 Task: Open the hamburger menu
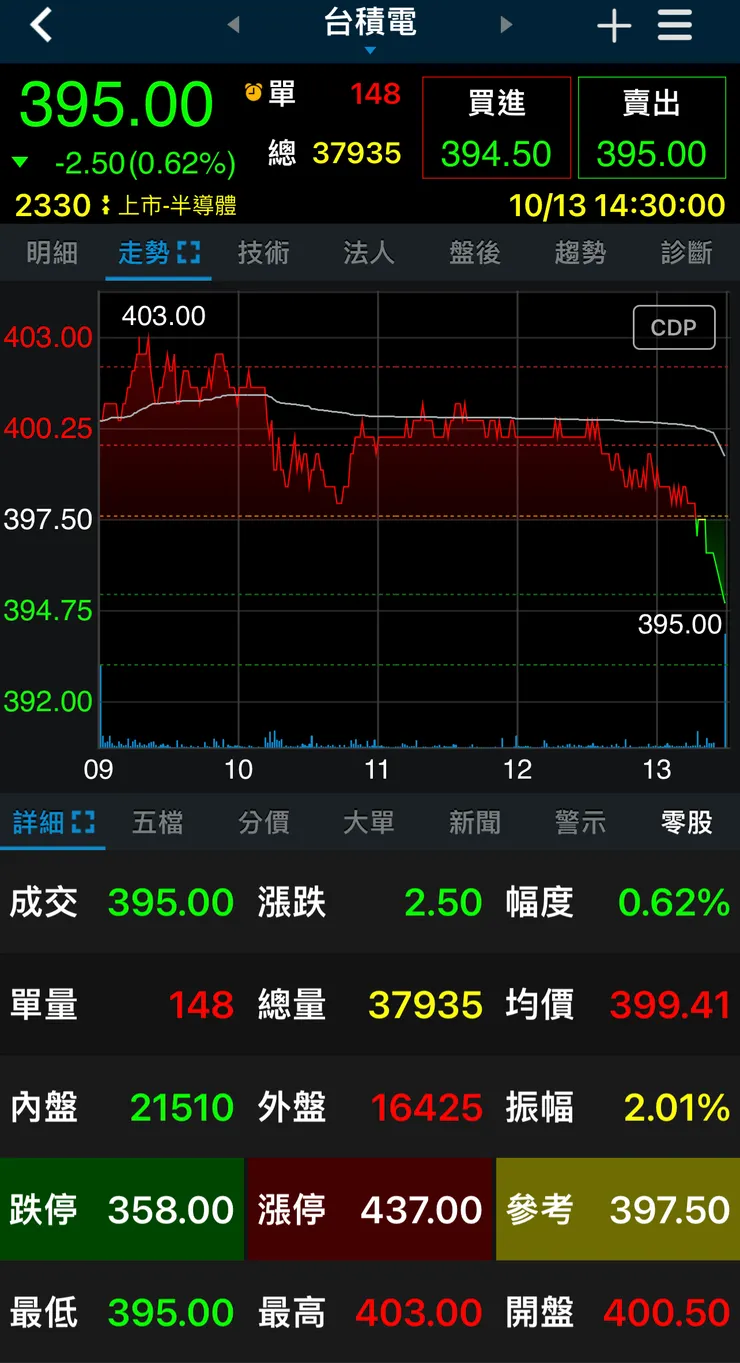pyautogui.click(x=675, y=26)
